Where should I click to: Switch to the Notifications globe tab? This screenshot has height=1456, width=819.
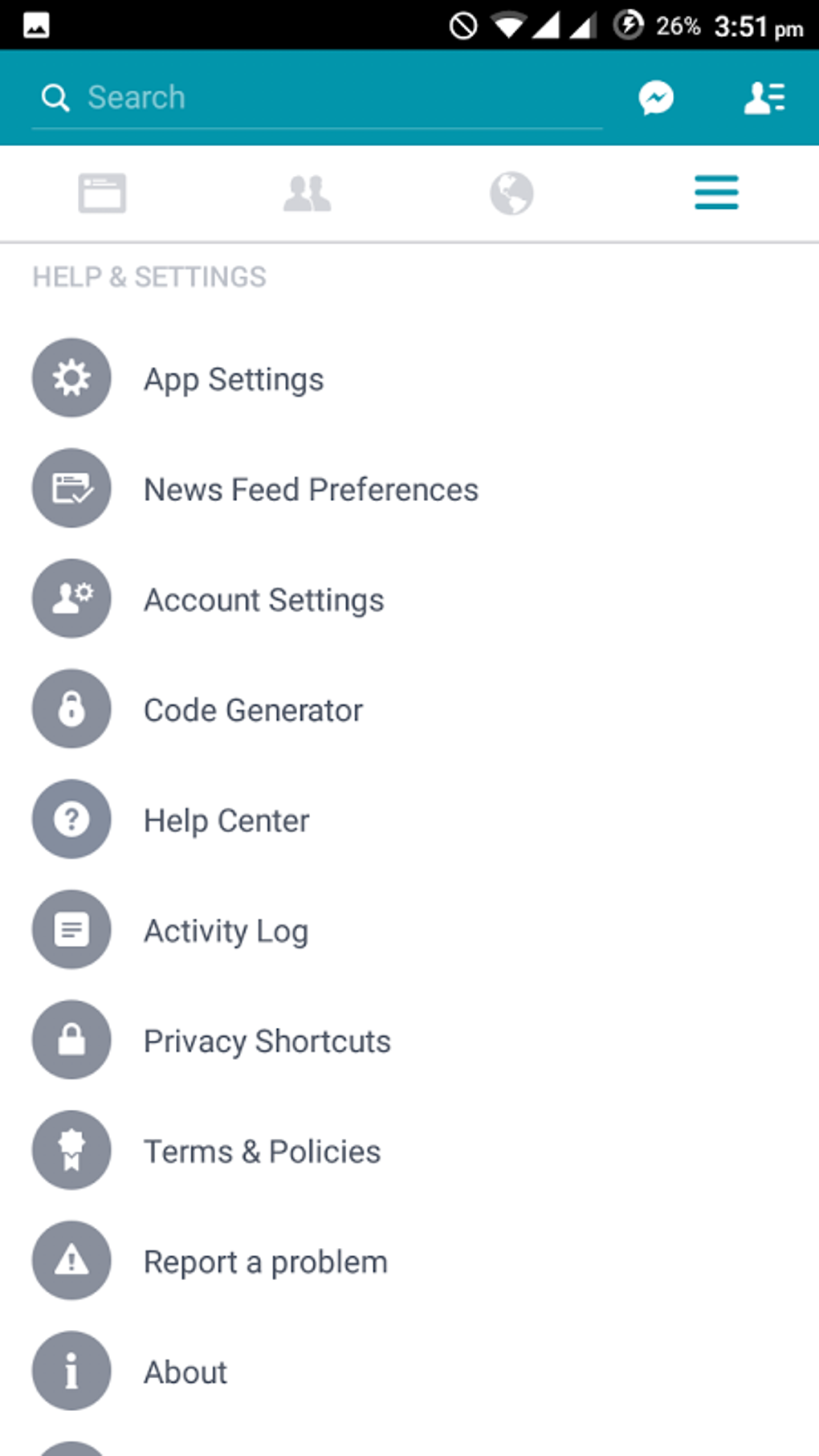(511, 194)
